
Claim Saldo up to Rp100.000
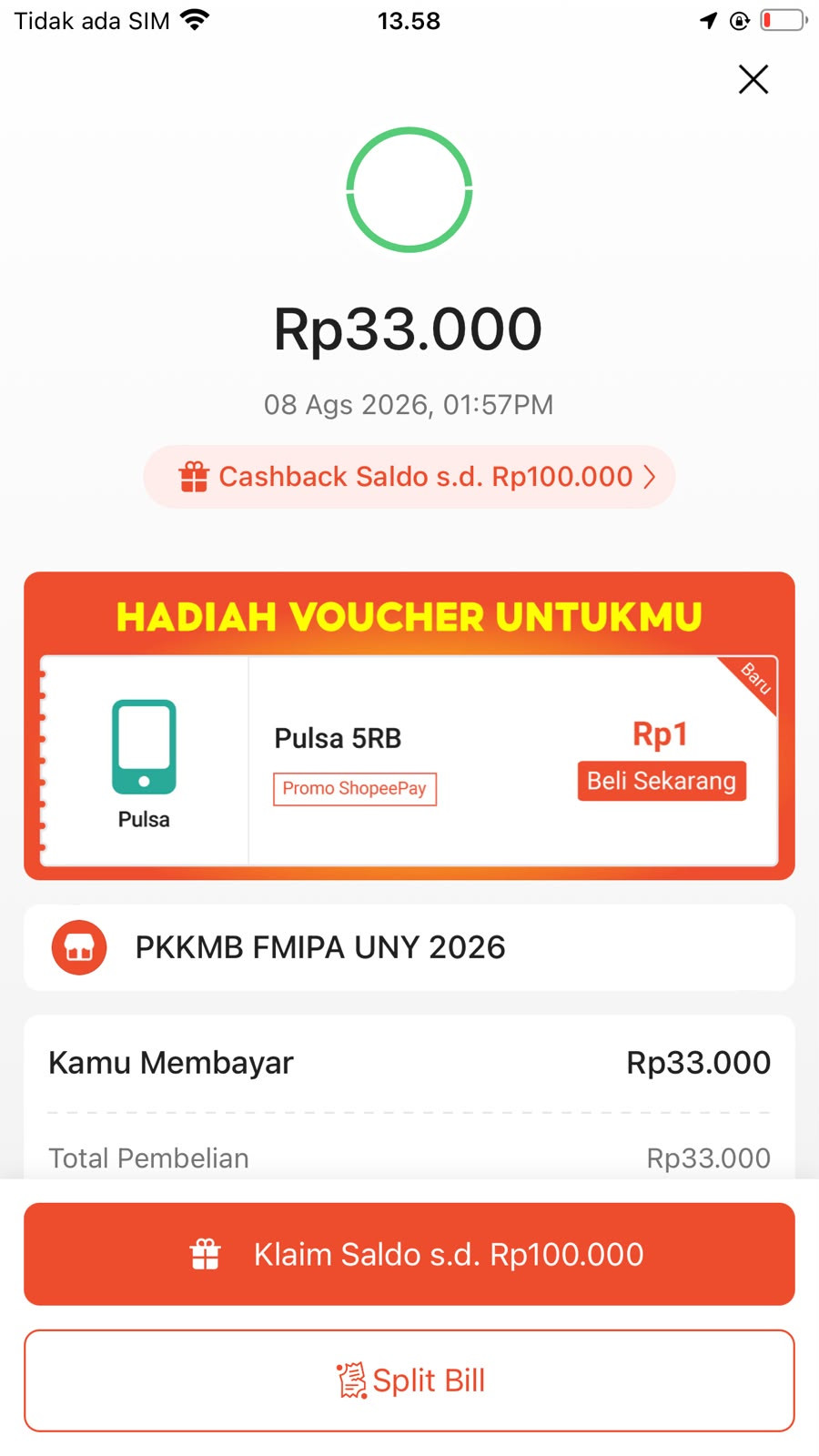[x=409, y=1254]
